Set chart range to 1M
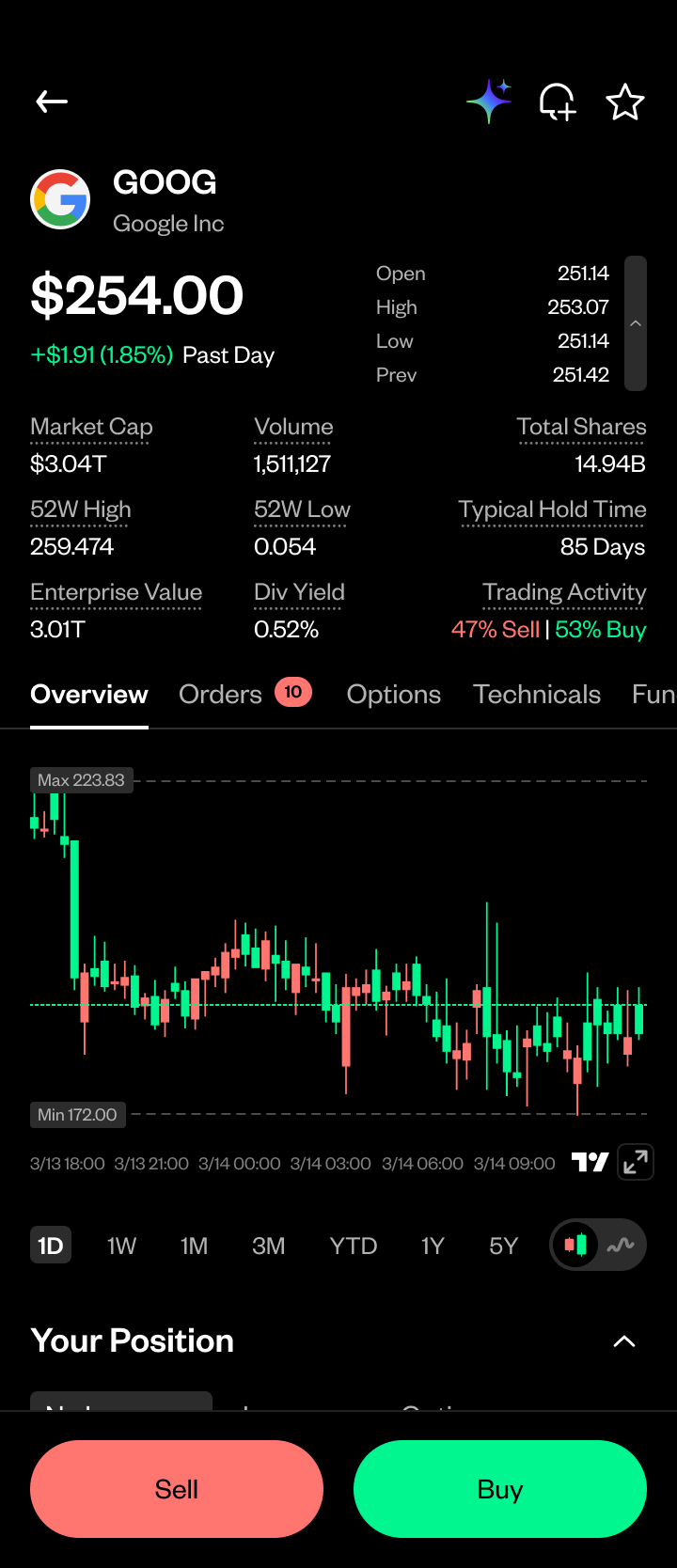 point(194,1246)
